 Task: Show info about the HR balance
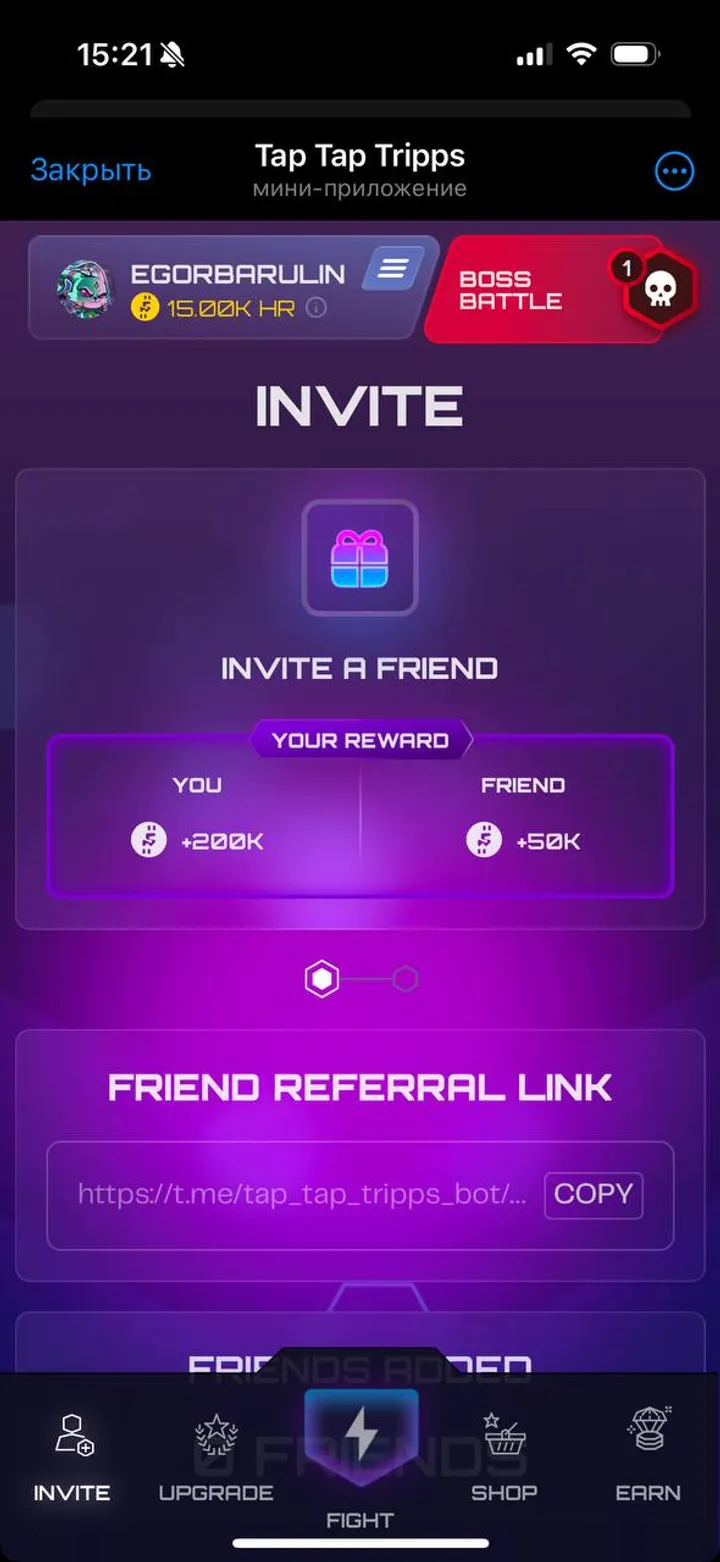(x=316, y=309)
